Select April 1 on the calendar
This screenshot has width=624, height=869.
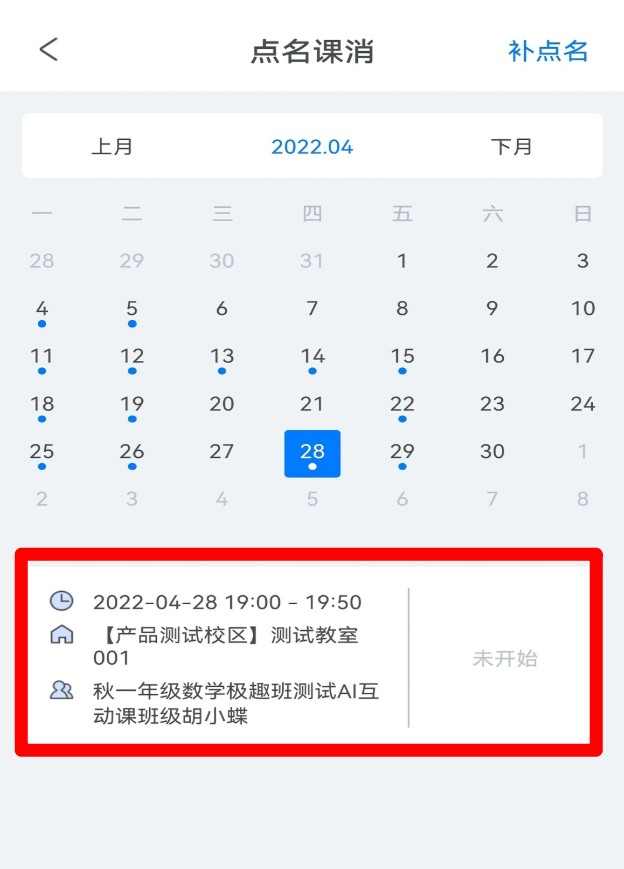pos(402,262)
